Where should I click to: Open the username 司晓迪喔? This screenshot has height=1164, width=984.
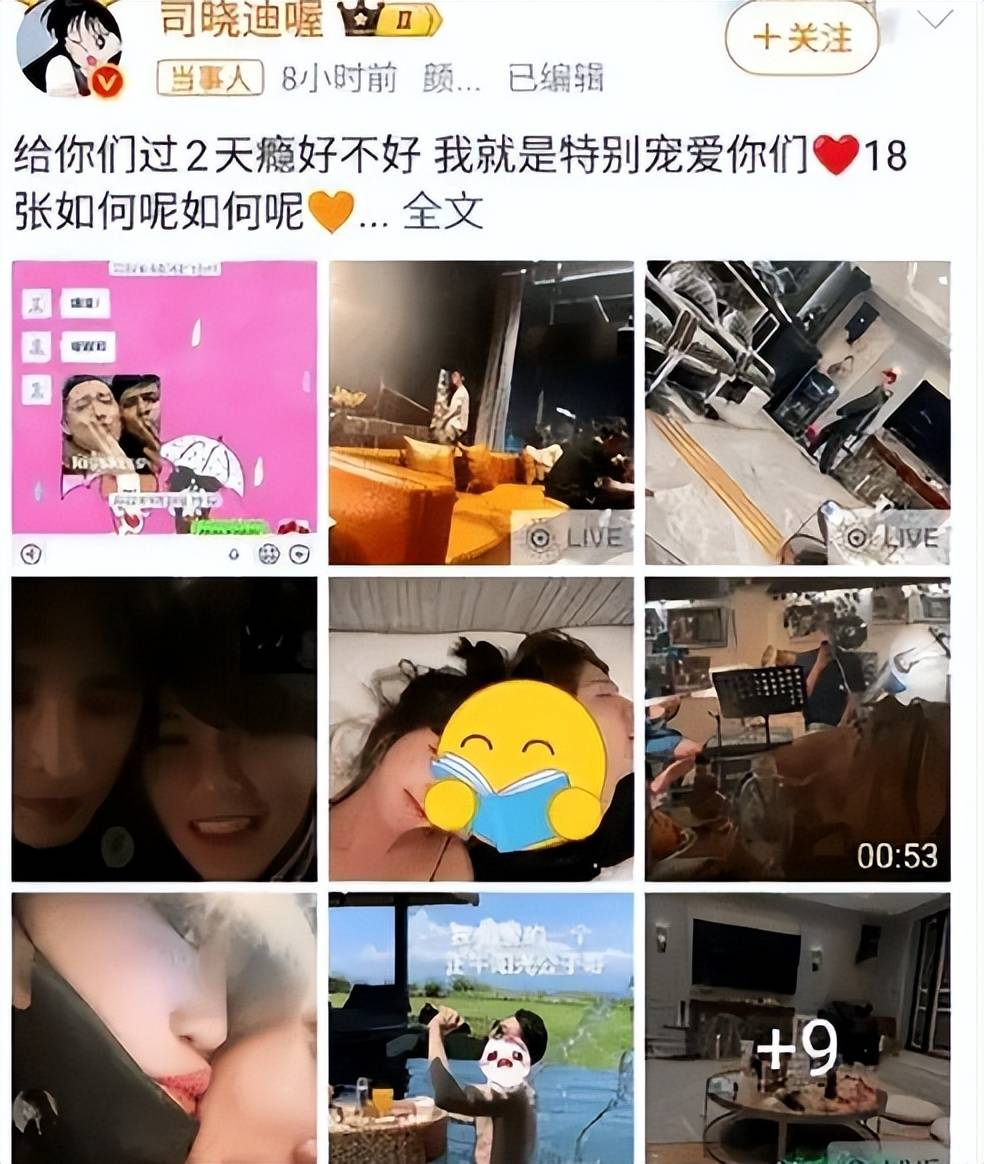pyautogui.click(x=242, y=19)
